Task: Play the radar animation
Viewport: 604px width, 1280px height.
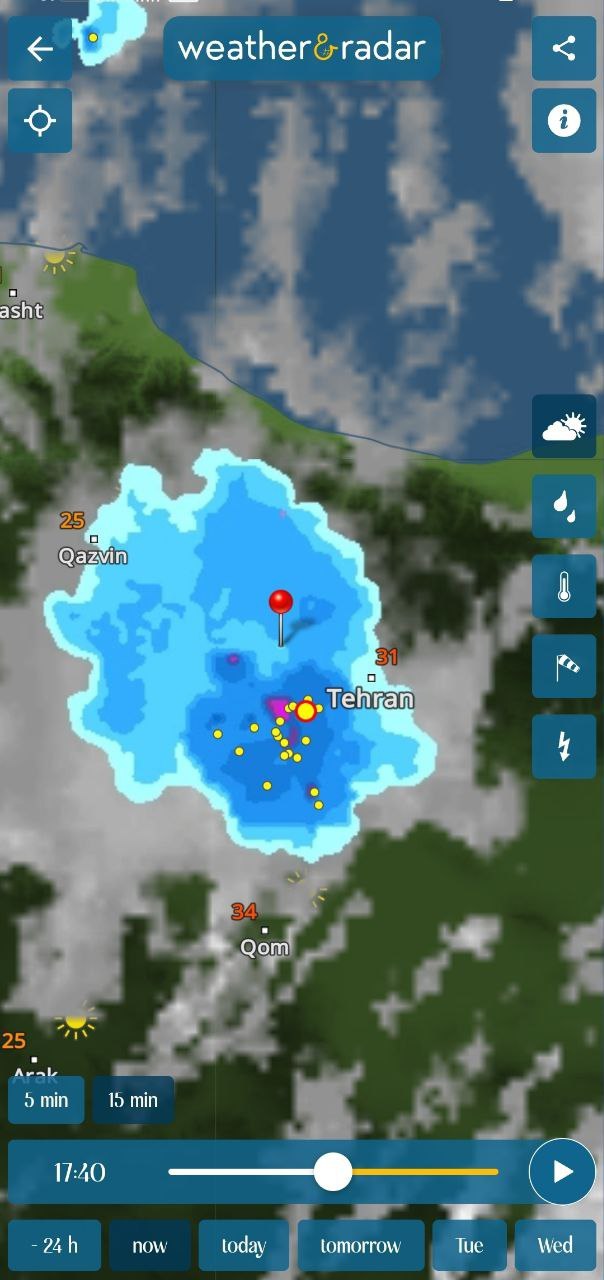Action: pyautogui.click(x=562, y=1171)
